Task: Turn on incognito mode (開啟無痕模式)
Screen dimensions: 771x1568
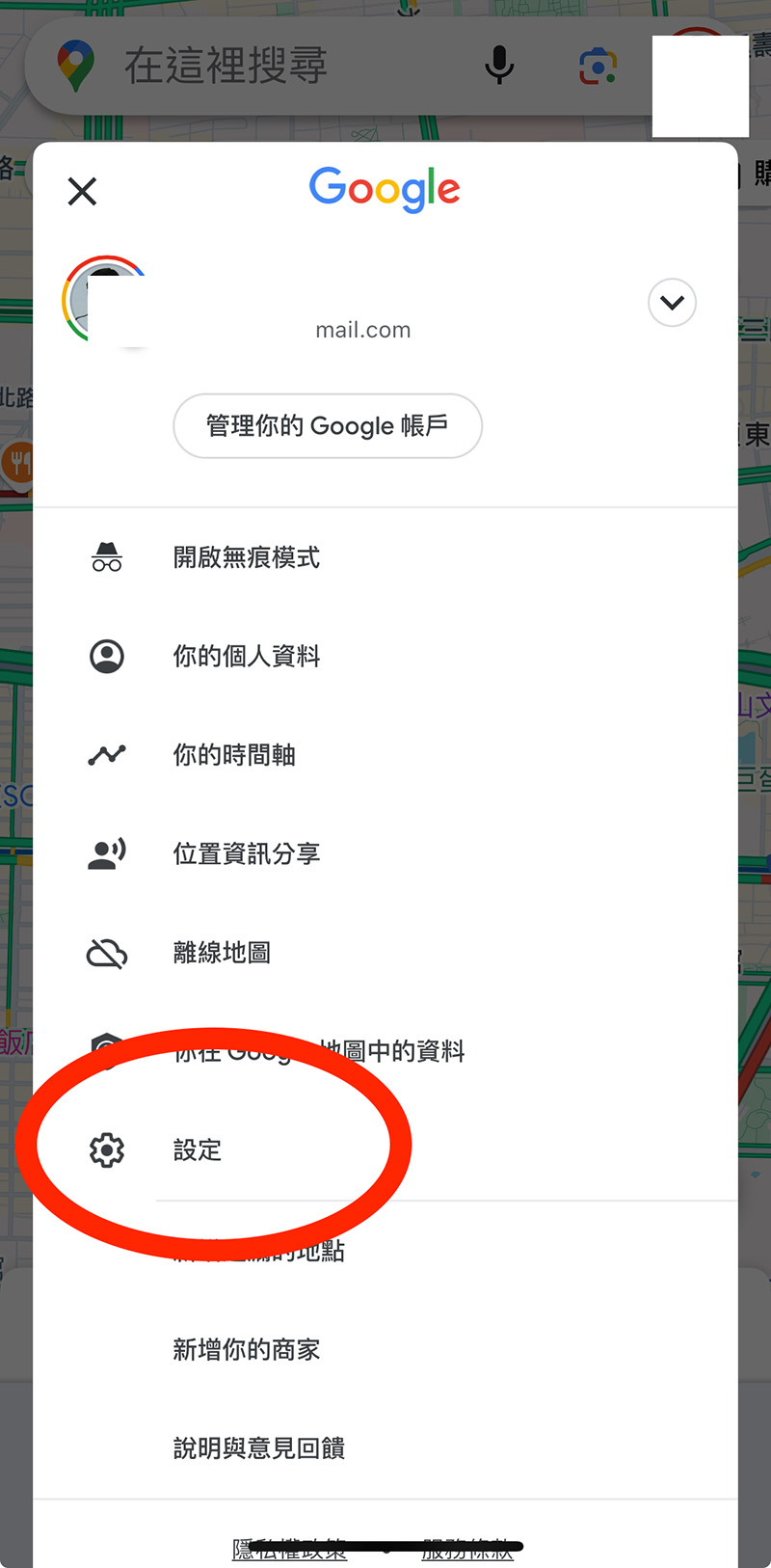Action: pos(247,557)
